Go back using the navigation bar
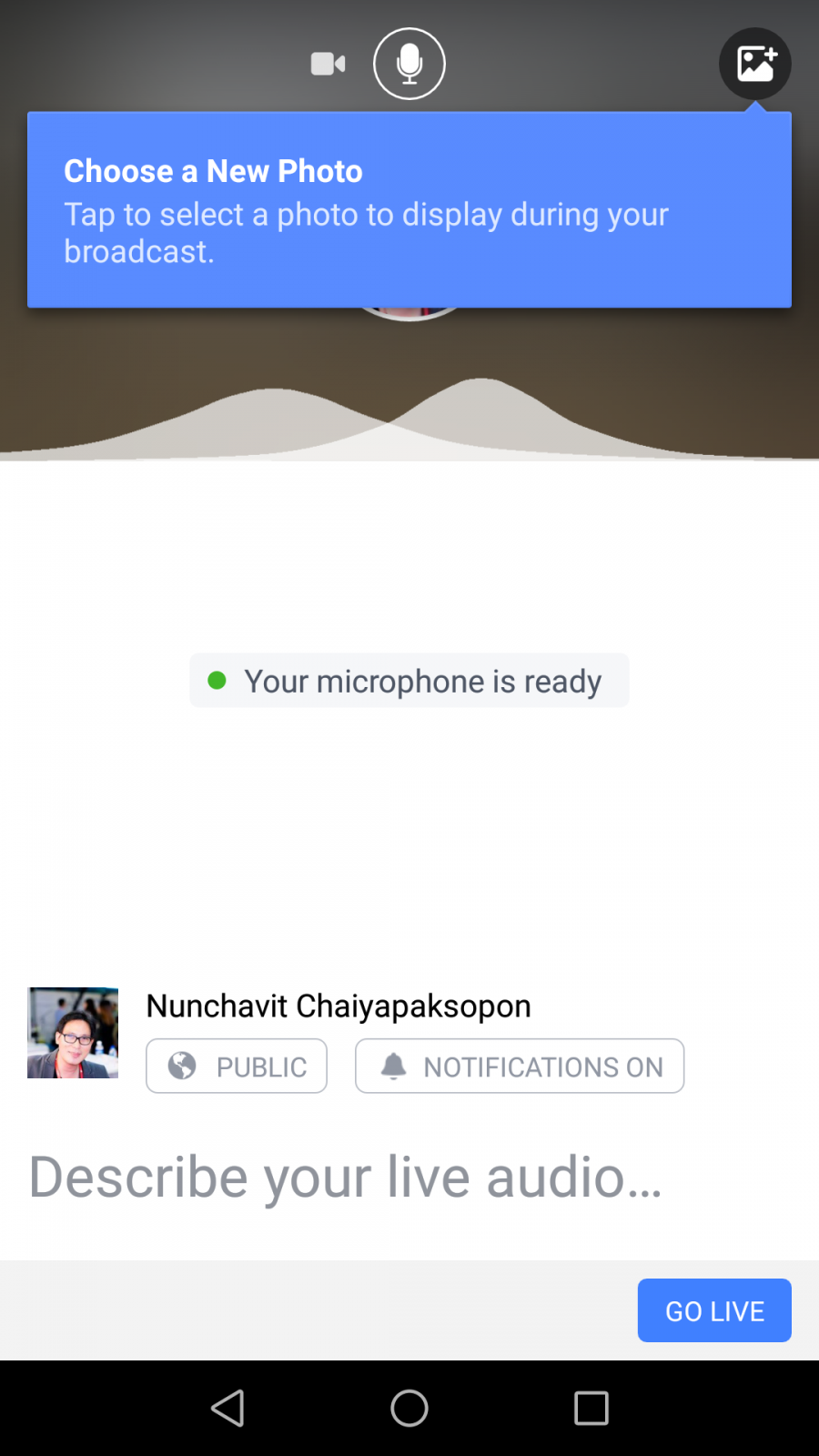This screenshot has width=819, height=1456. tap(227, 1408)
